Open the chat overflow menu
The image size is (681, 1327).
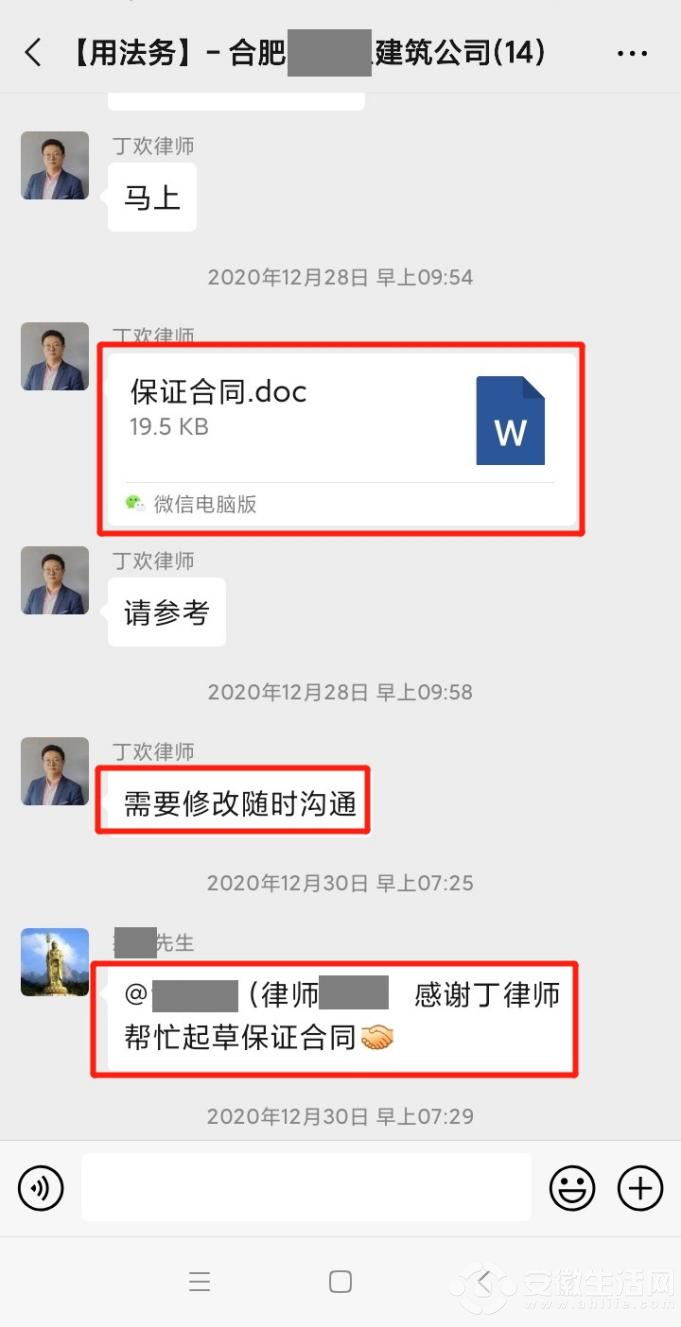point(632,54)
